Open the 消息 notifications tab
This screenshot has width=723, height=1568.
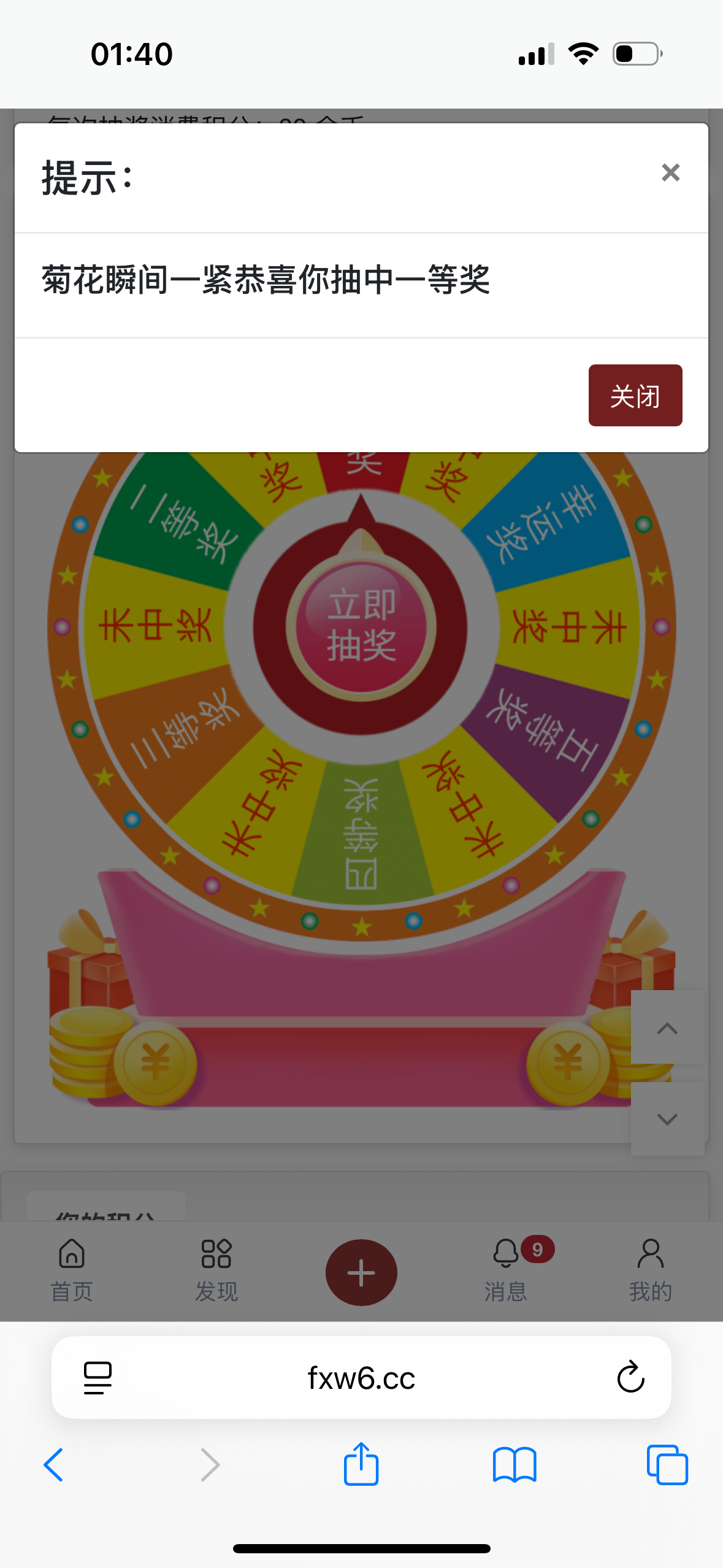click(507, 1270)
